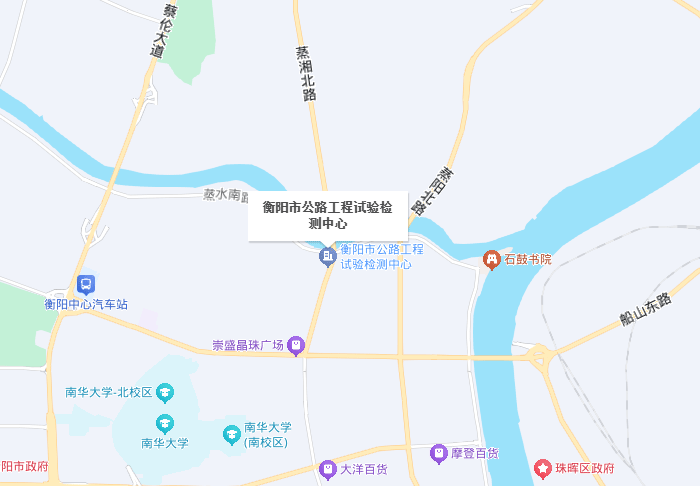Open the 摩登百货 store marker

point(438,454)
